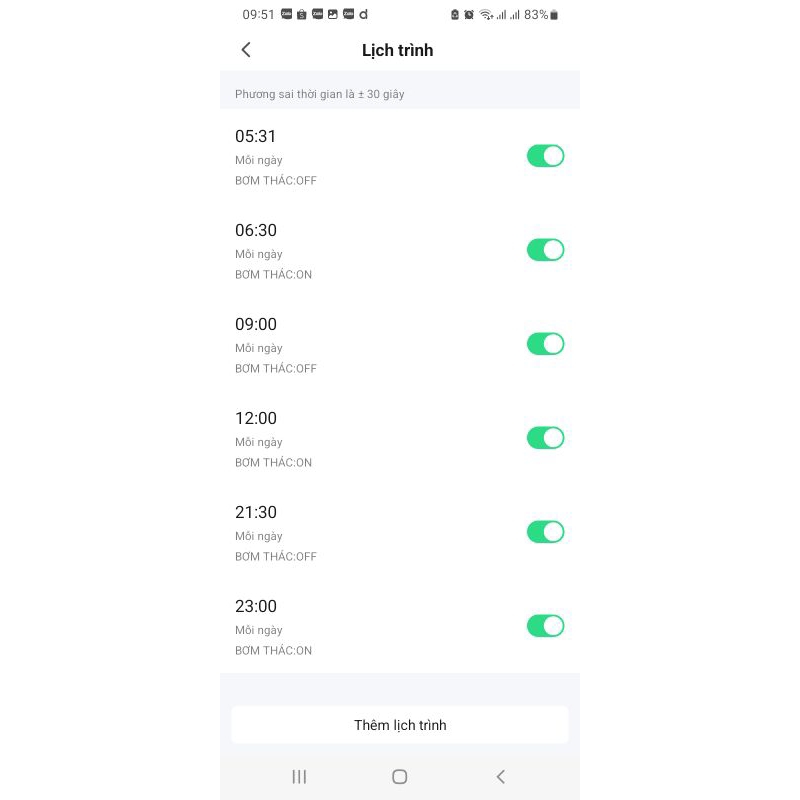
Task: Turn off the 06:30 schedule
Action: (x=545, y=250)
